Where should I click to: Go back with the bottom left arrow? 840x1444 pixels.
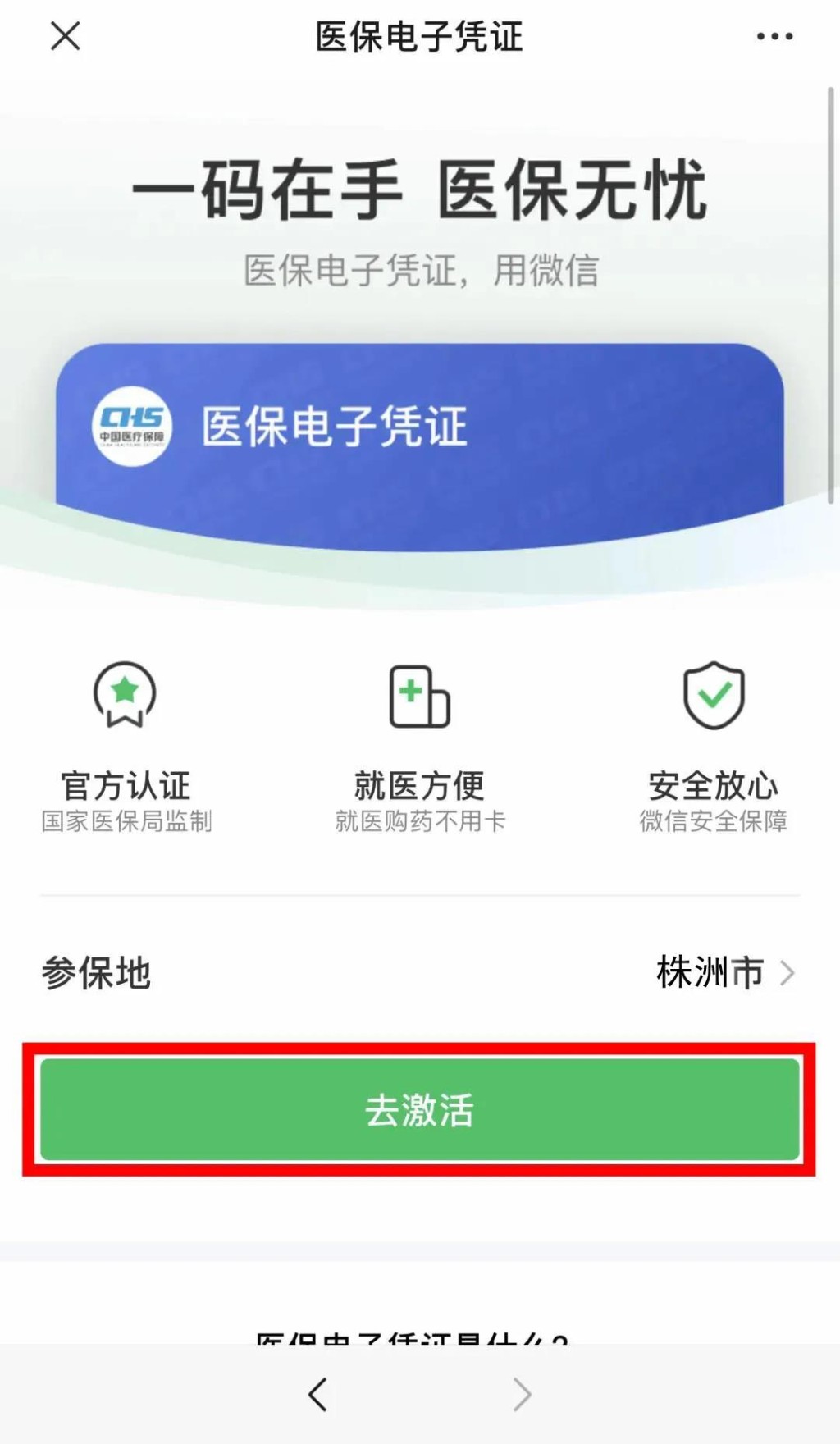pyautogui.click(x=318, y=1394)
